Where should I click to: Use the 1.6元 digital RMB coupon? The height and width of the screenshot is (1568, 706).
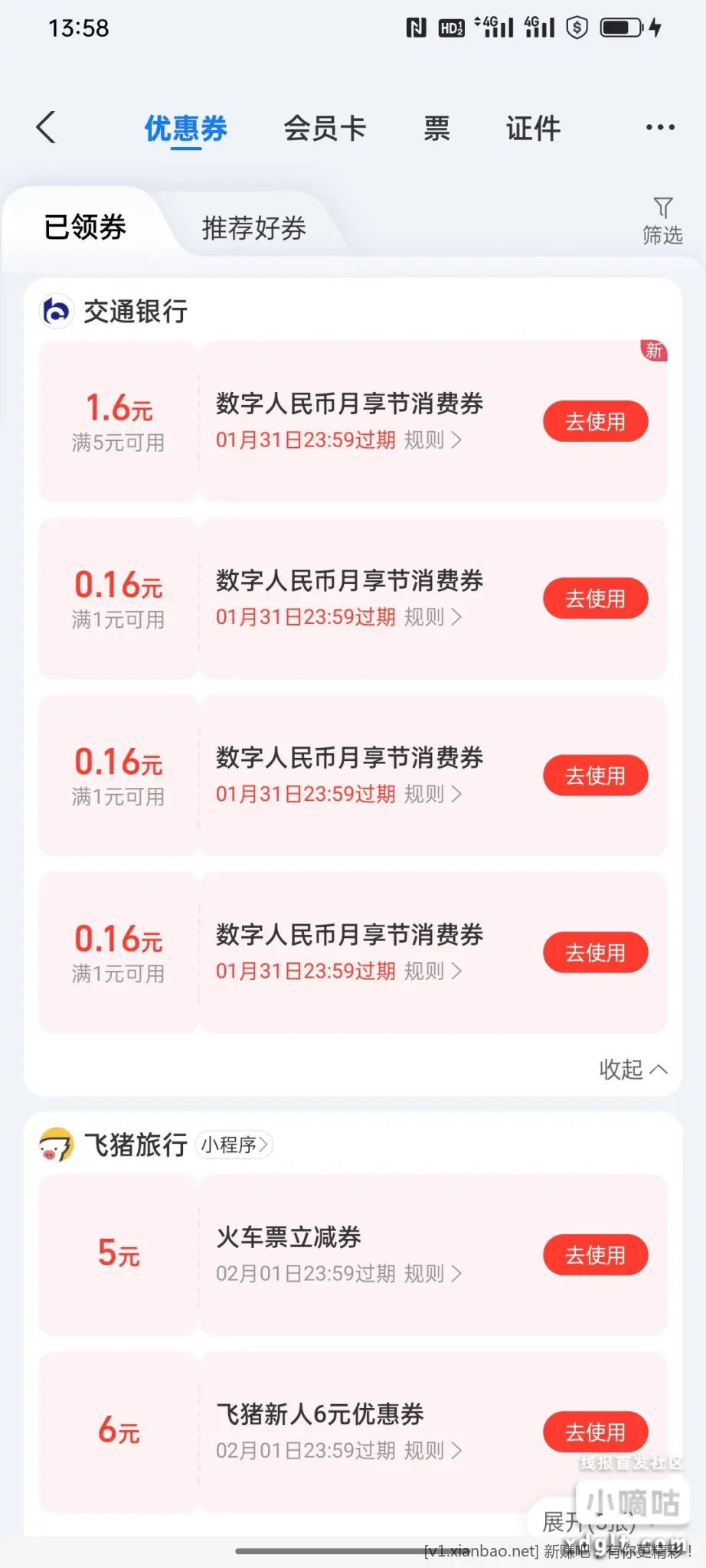click(x=595, y=421)
